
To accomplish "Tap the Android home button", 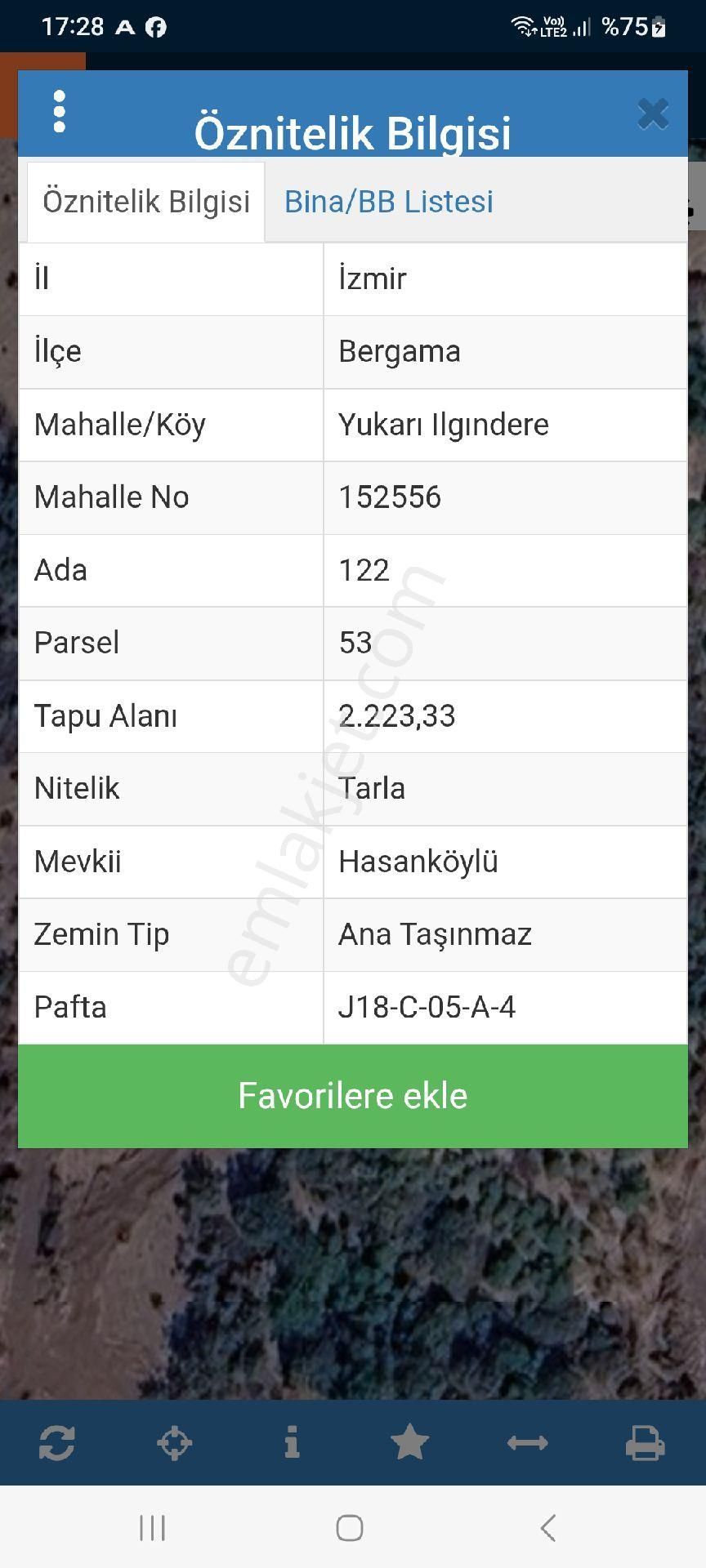I will point(350,1530).
